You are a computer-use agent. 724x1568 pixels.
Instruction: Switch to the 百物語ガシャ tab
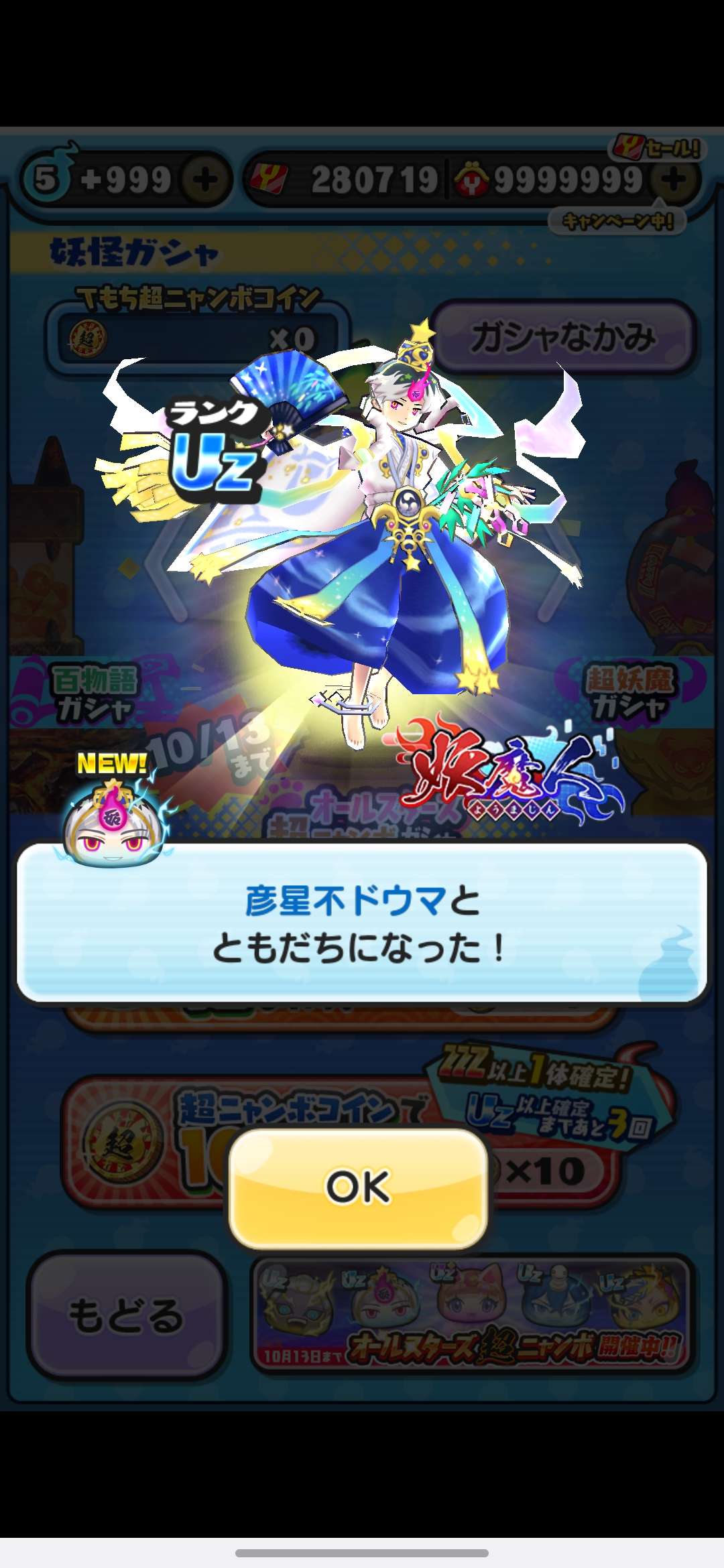point(94,694)
